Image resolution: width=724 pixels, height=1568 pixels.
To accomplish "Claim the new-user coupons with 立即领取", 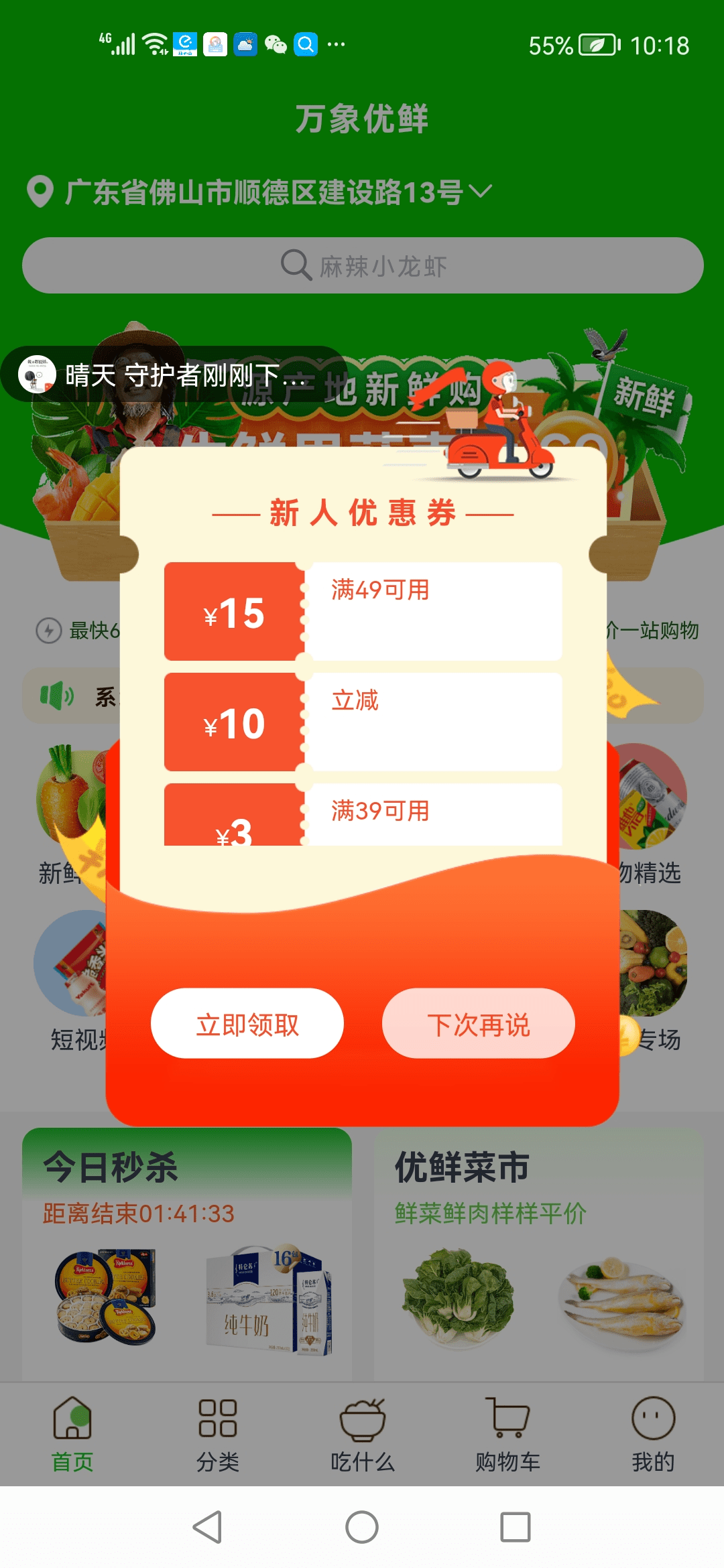I will click(x=247, y=1023).
